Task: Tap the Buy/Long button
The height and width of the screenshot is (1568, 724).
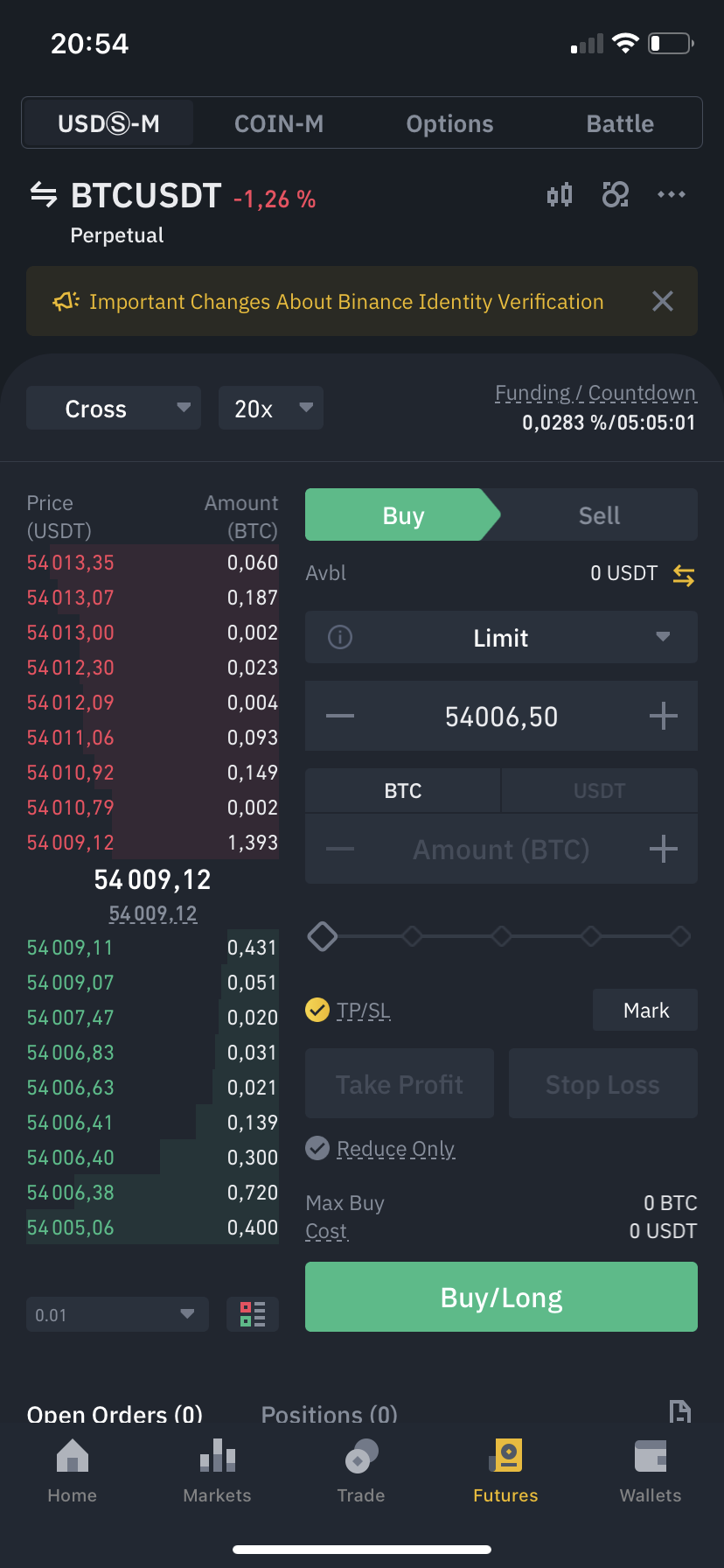Action: pyautogui.click(x=501, y=1297)
